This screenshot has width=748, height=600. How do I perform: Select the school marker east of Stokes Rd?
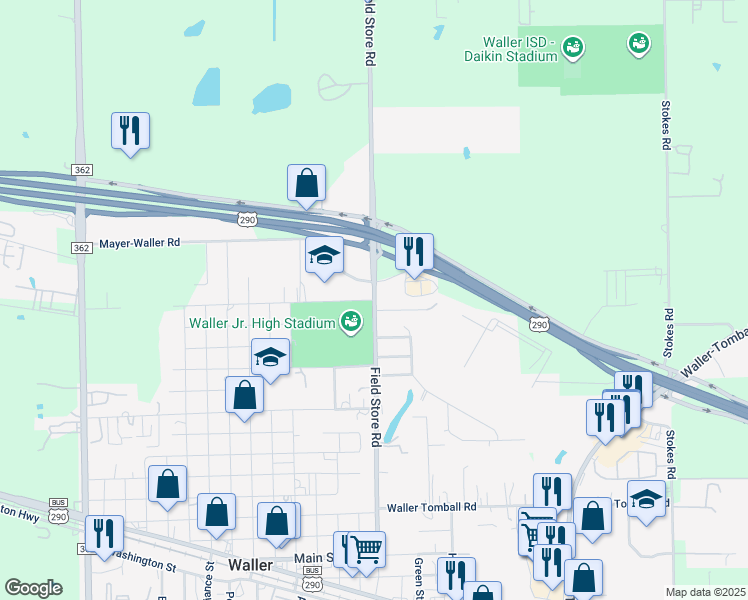(x=647, y=499)
